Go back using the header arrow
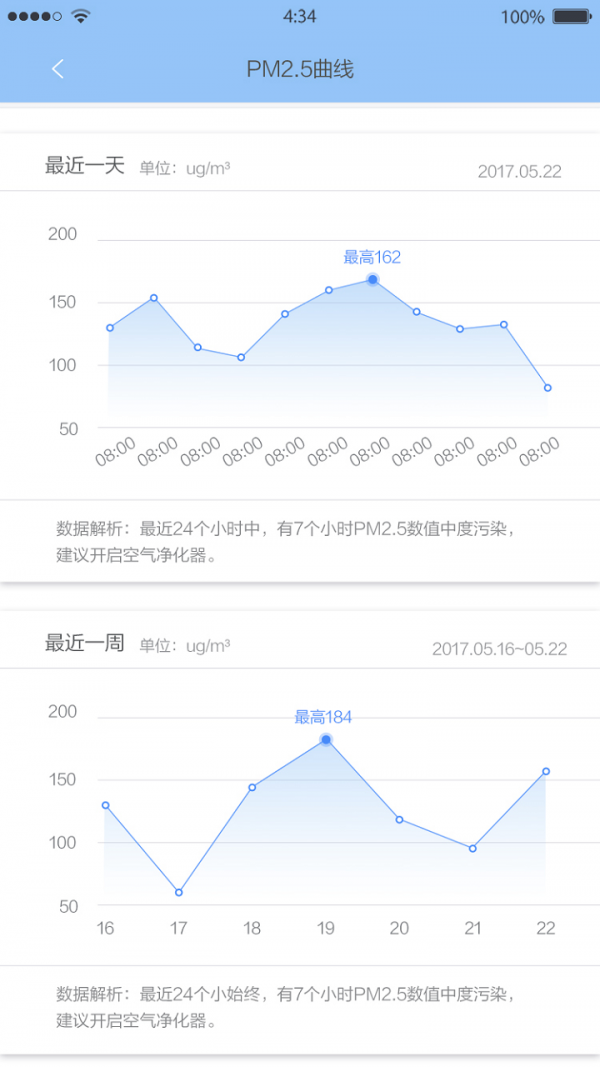The height and width of the screenshot is (1067, 600). (x=58, y=69)
